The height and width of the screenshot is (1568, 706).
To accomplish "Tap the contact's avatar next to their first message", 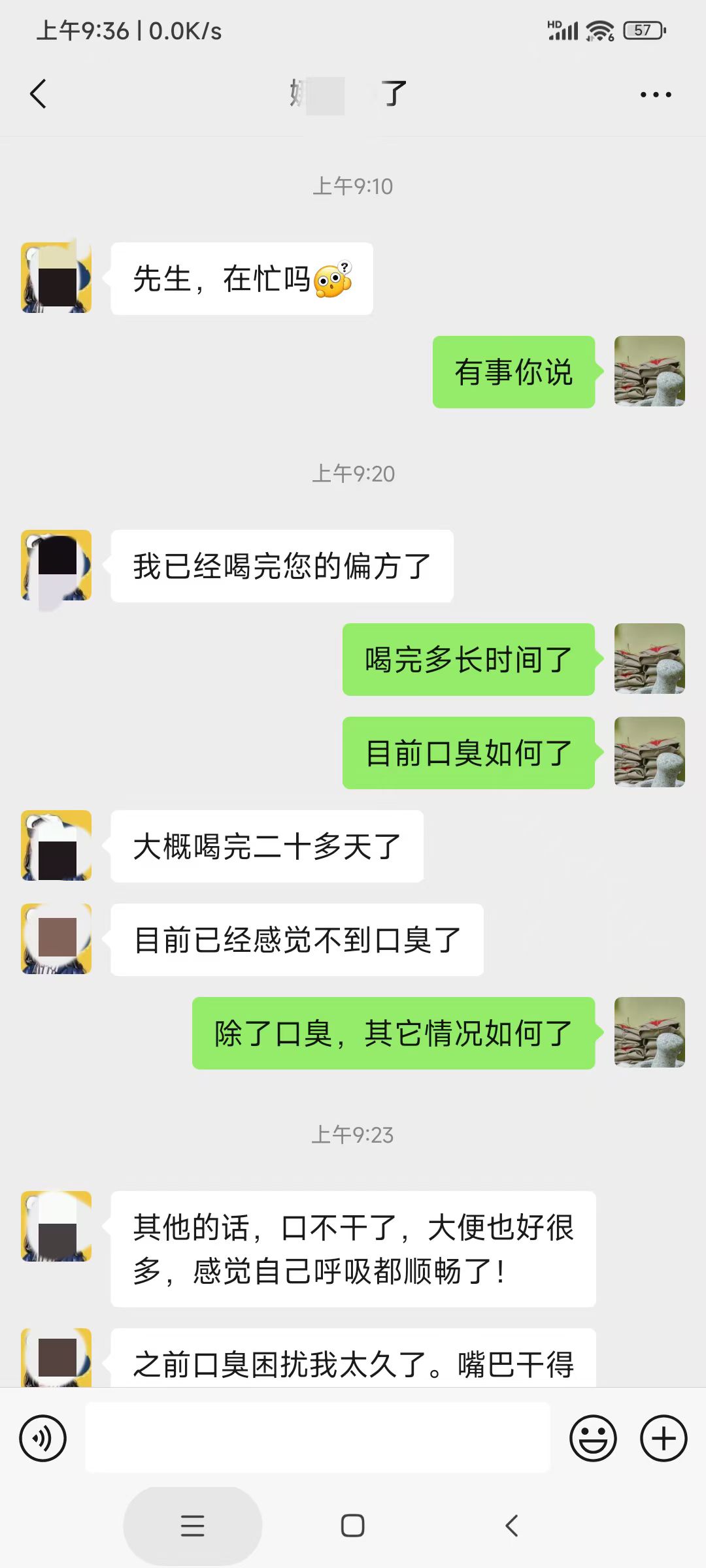I will (x=56, y=278).
